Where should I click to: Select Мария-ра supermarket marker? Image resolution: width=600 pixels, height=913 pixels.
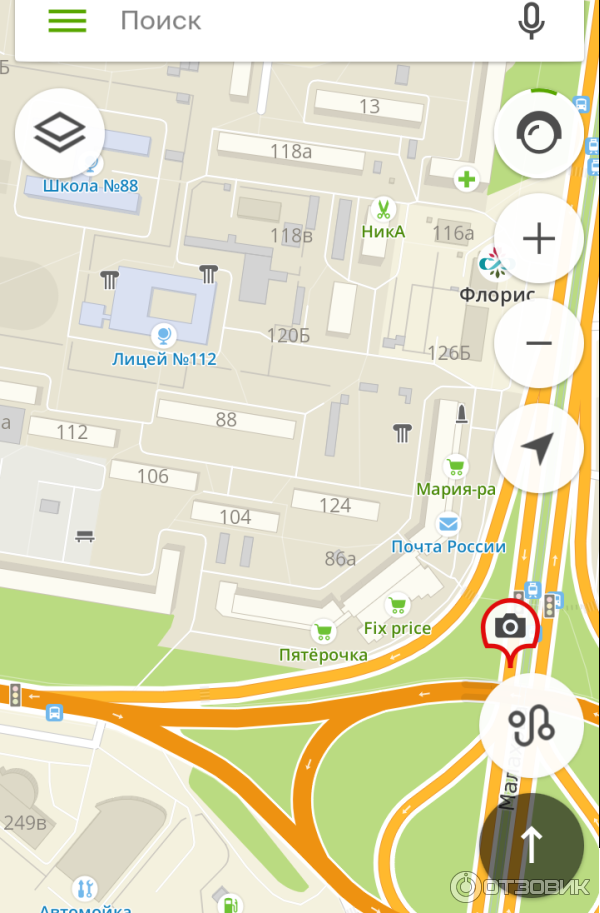point(456,467)
